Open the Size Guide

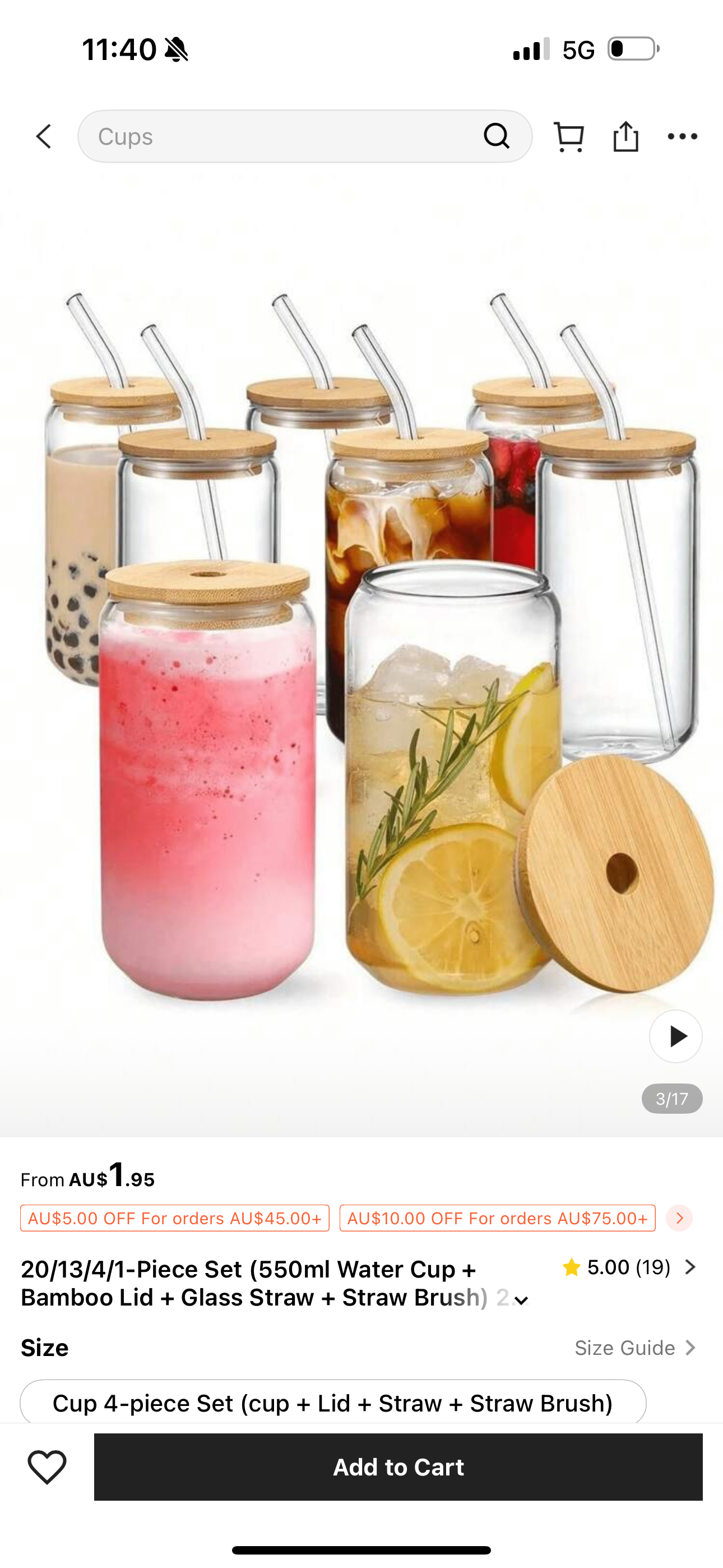[x=635, y=1348]
